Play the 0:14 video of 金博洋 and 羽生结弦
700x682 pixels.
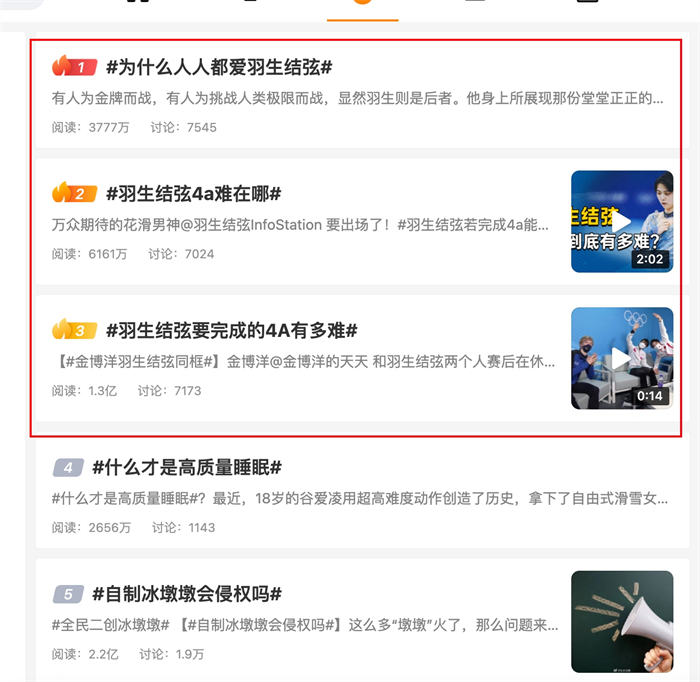tap(621, 358)
